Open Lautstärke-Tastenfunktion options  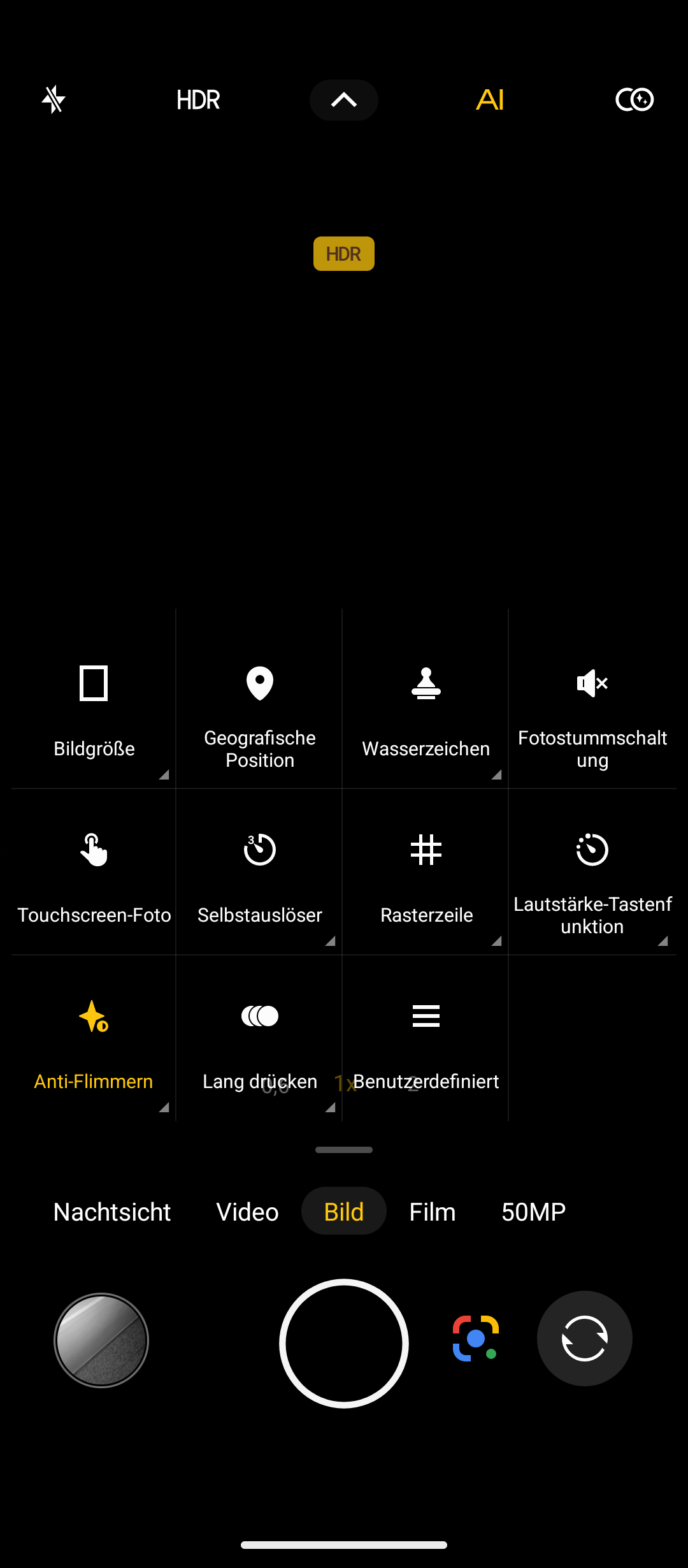coord(592,873)
